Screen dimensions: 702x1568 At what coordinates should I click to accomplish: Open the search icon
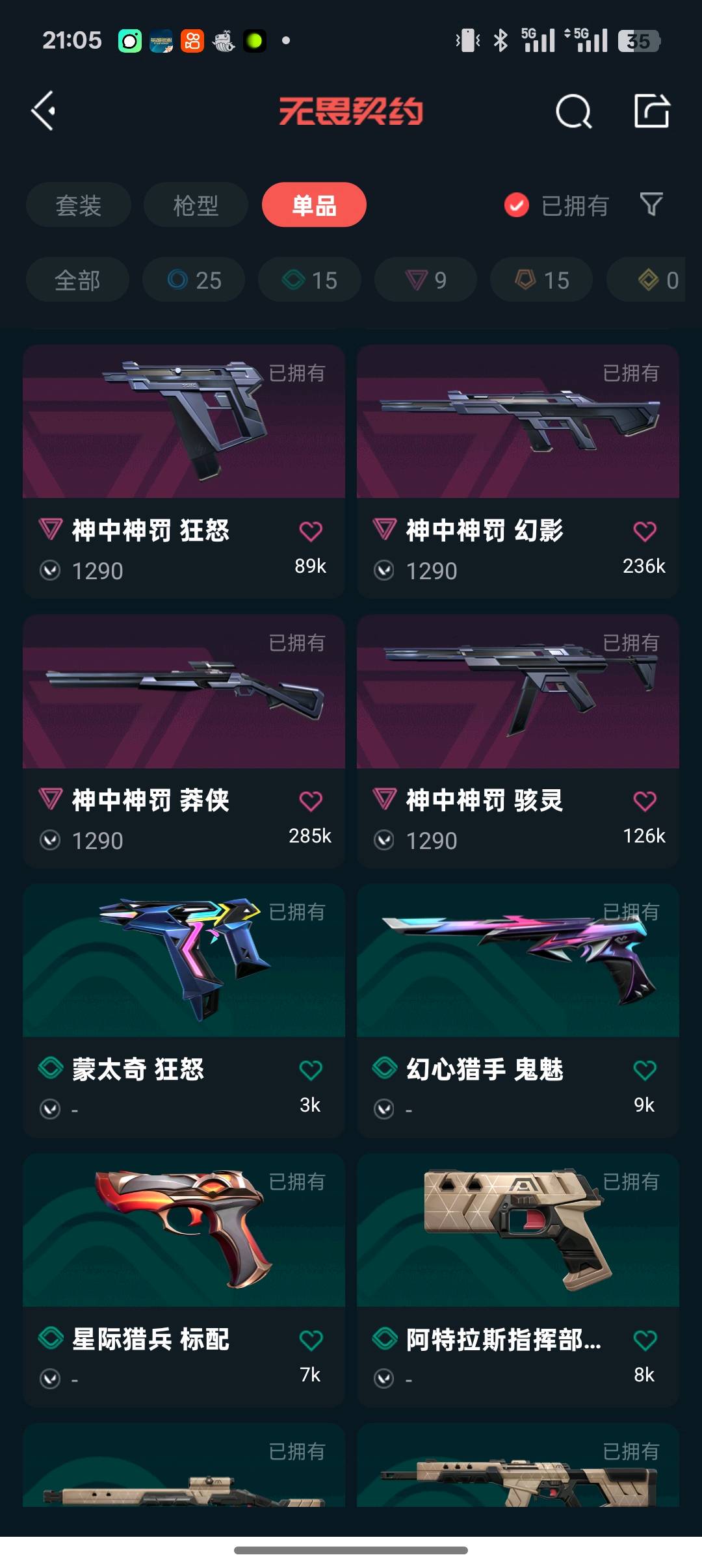pos(573,111)
